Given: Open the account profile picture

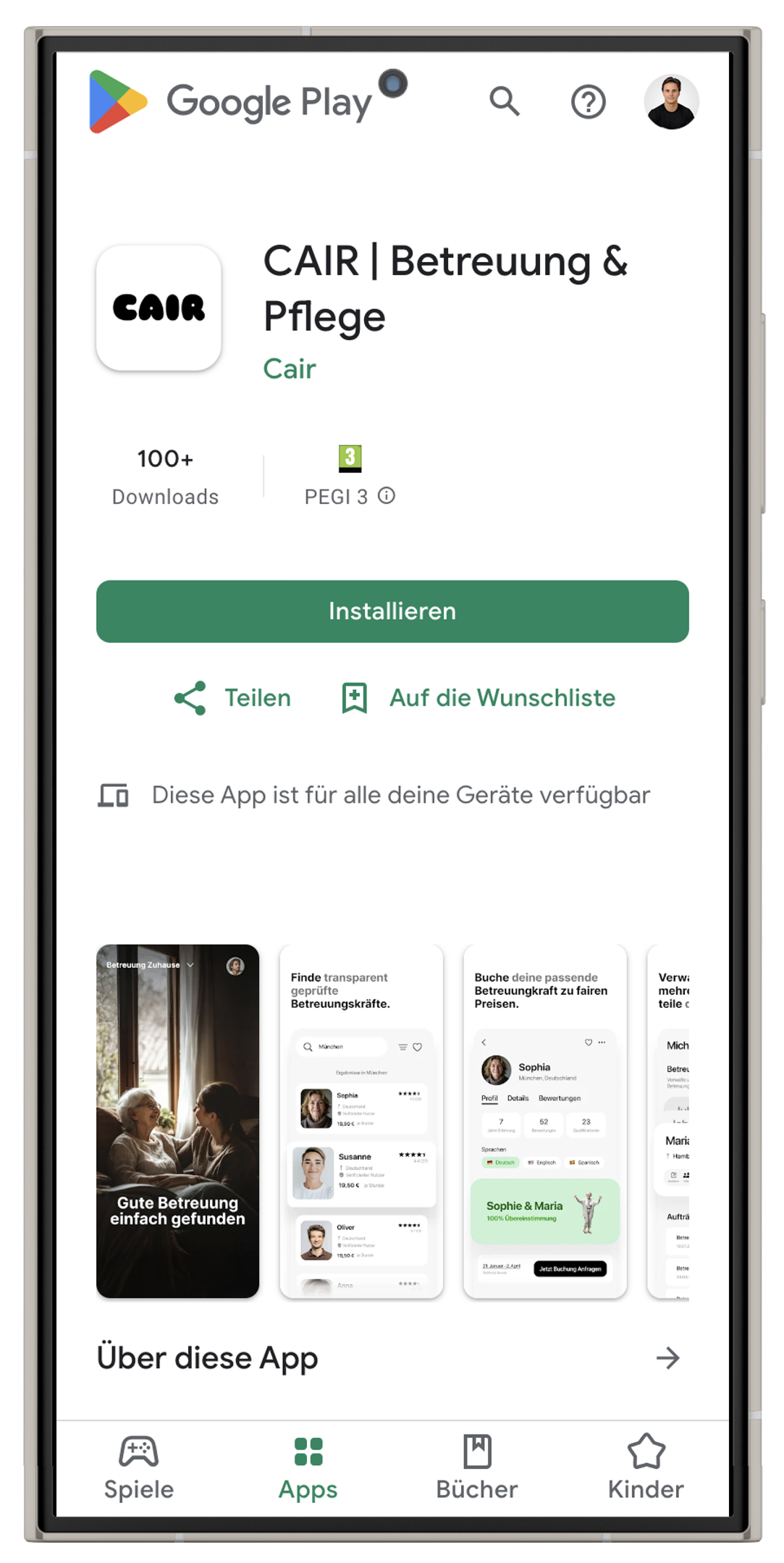Looking at the screenshot, I should point(671,102).
